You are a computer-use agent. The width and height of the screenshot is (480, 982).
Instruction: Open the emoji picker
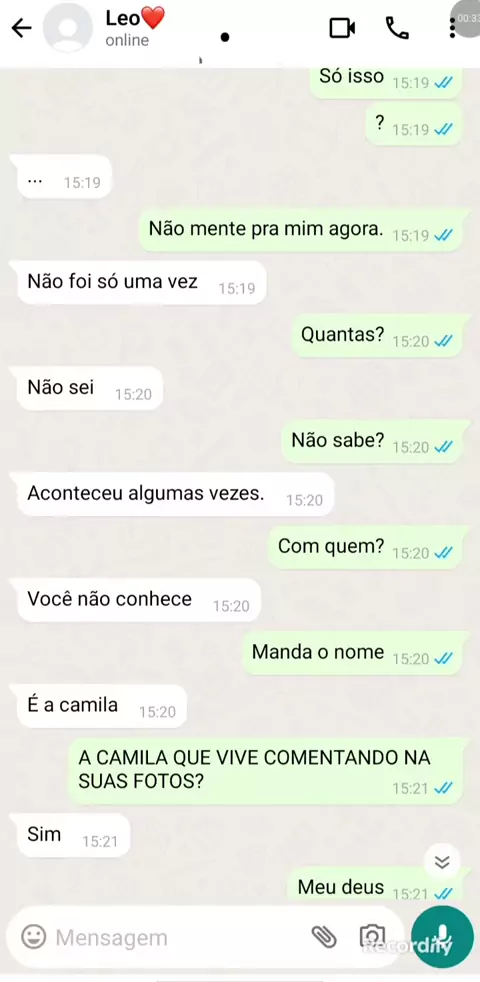click(x=34, y=937)
